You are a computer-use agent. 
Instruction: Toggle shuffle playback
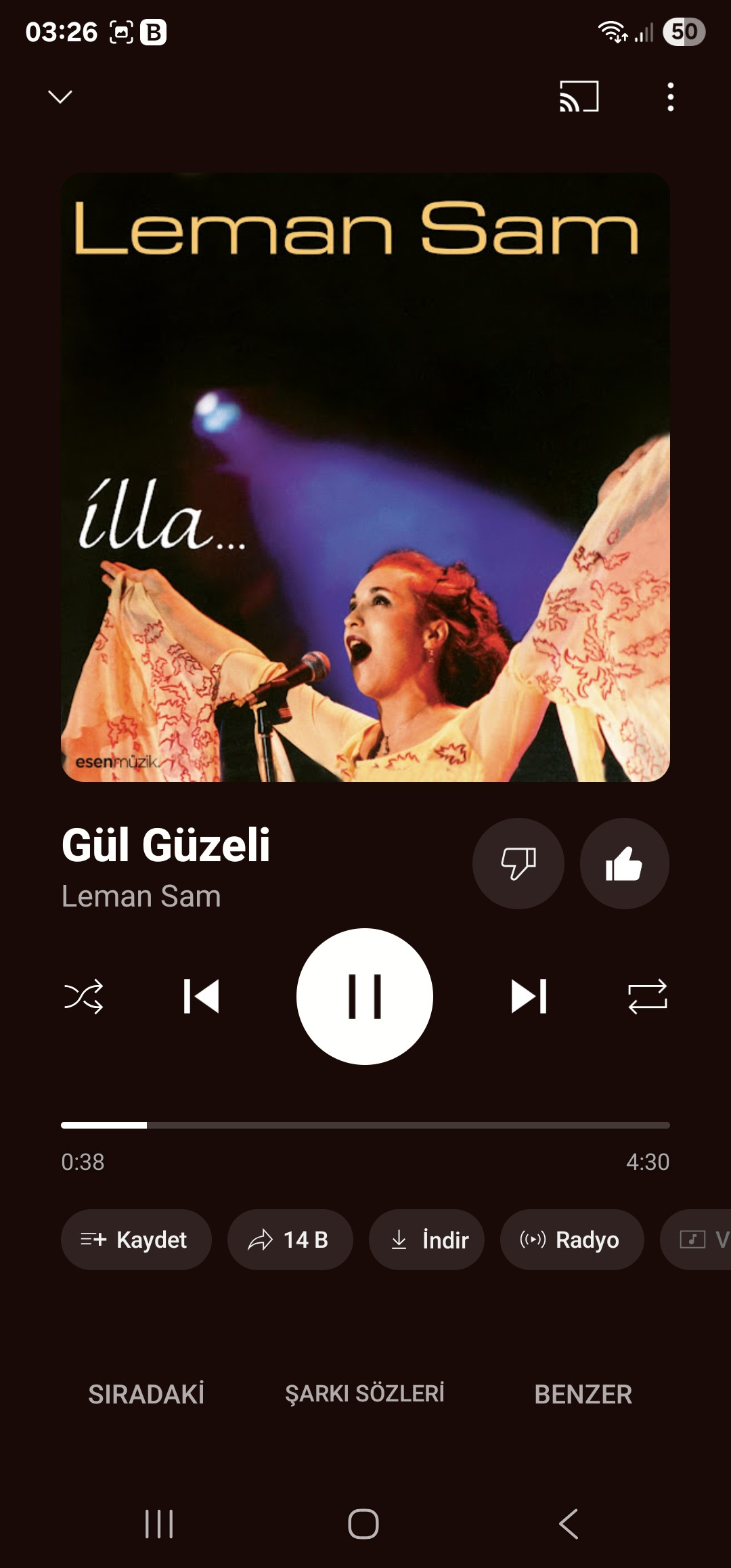(83, 997)
